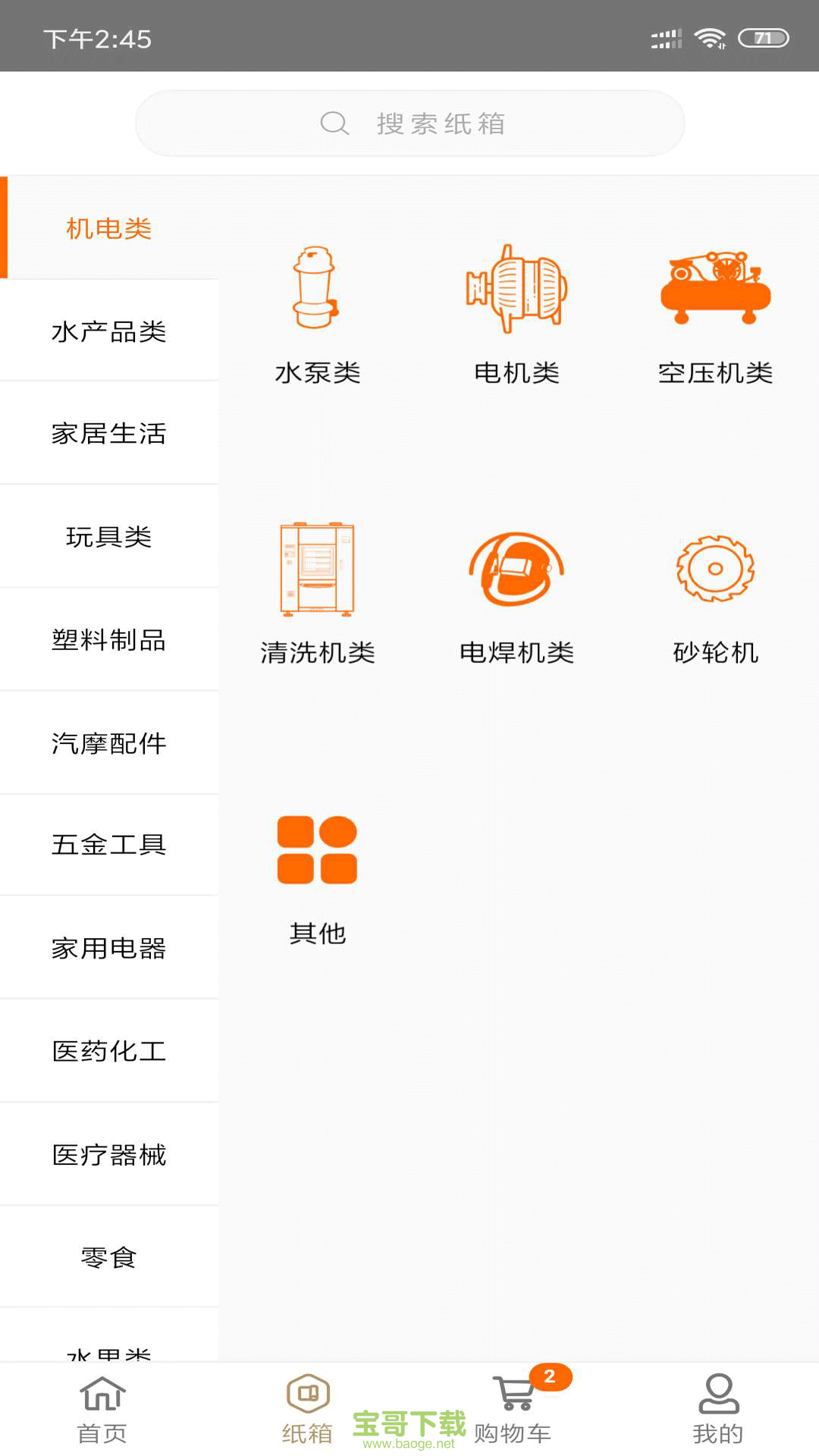The height and width of the screenshot is (1456, 819).
Task: Open the 玩具类 toys category
Action: click(x=108, y=537)
